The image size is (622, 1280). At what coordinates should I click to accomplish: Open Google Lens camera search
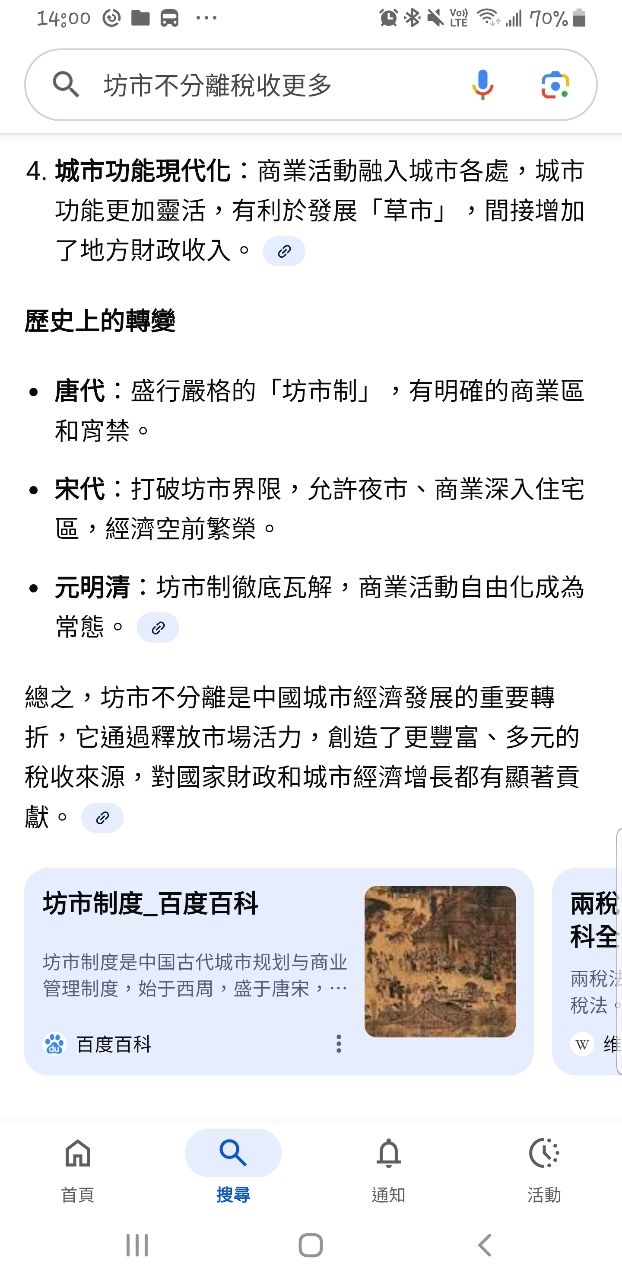pos(555,85)
